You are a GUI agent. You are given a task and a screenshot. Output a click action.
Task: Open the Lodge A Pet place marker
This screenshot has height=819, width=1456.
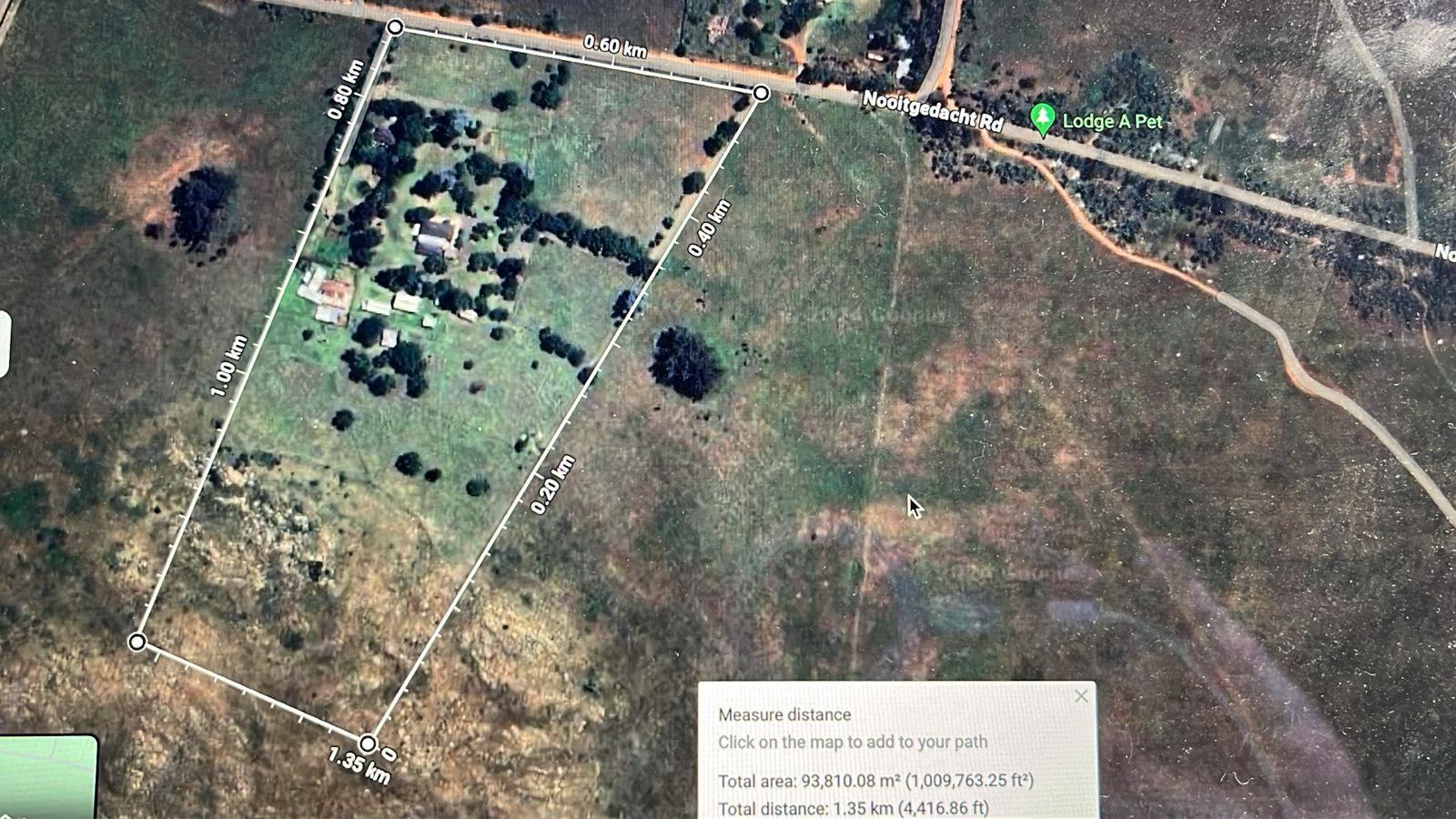(1043, 118)
